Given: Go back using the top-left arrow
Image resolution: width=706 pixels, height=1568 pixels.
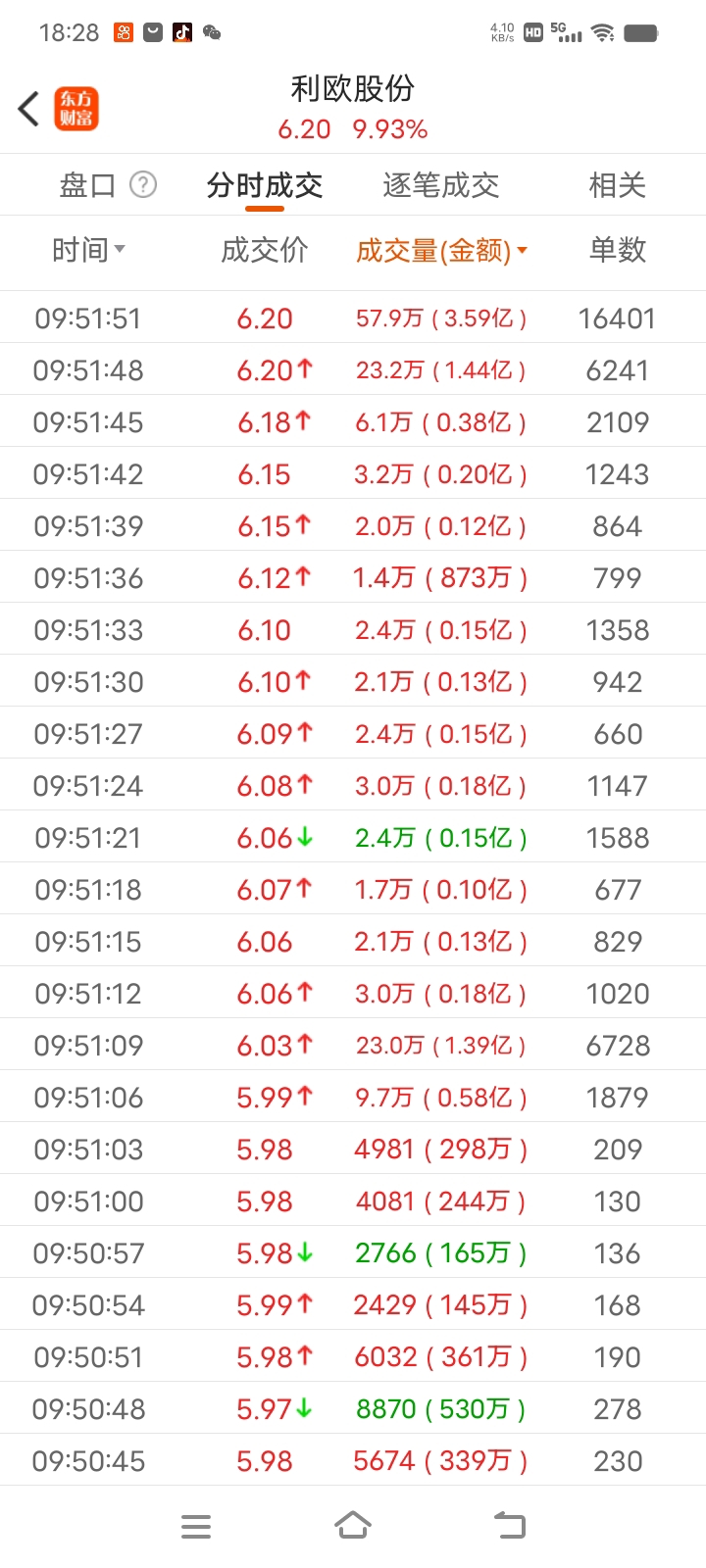Looking at the screenshot, I should (x=29, y=109).
